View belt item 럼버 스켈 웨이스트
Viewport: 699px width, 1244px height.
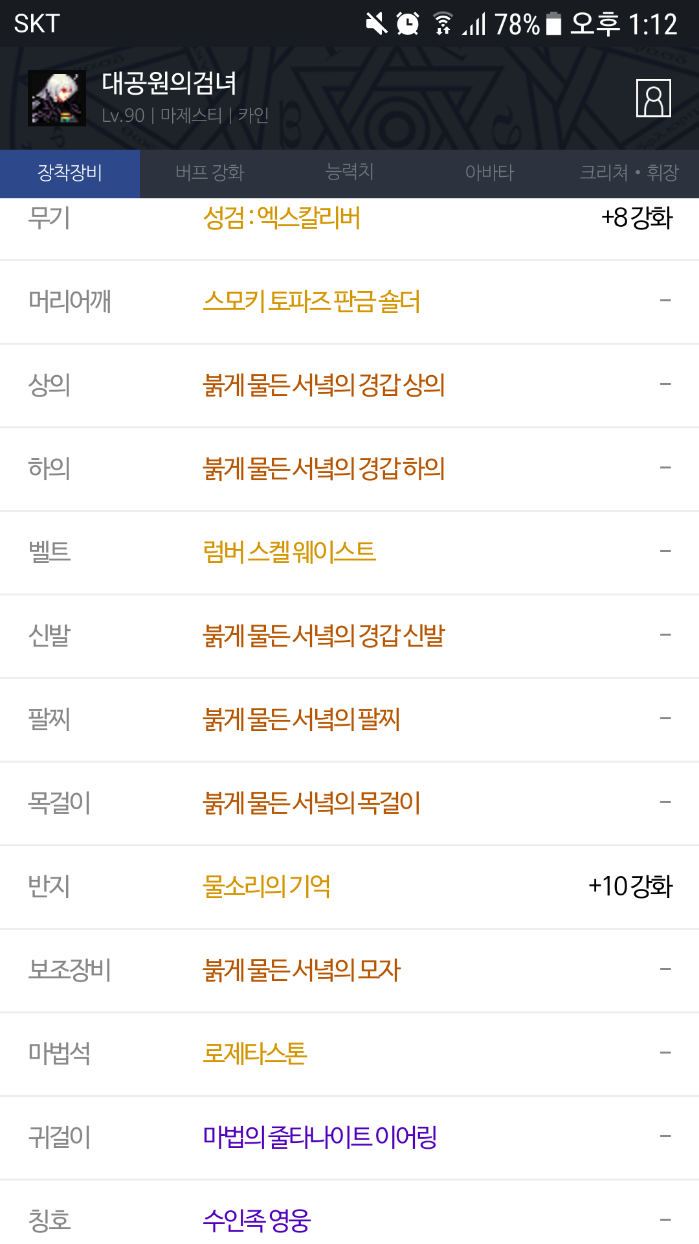point(289,551)
